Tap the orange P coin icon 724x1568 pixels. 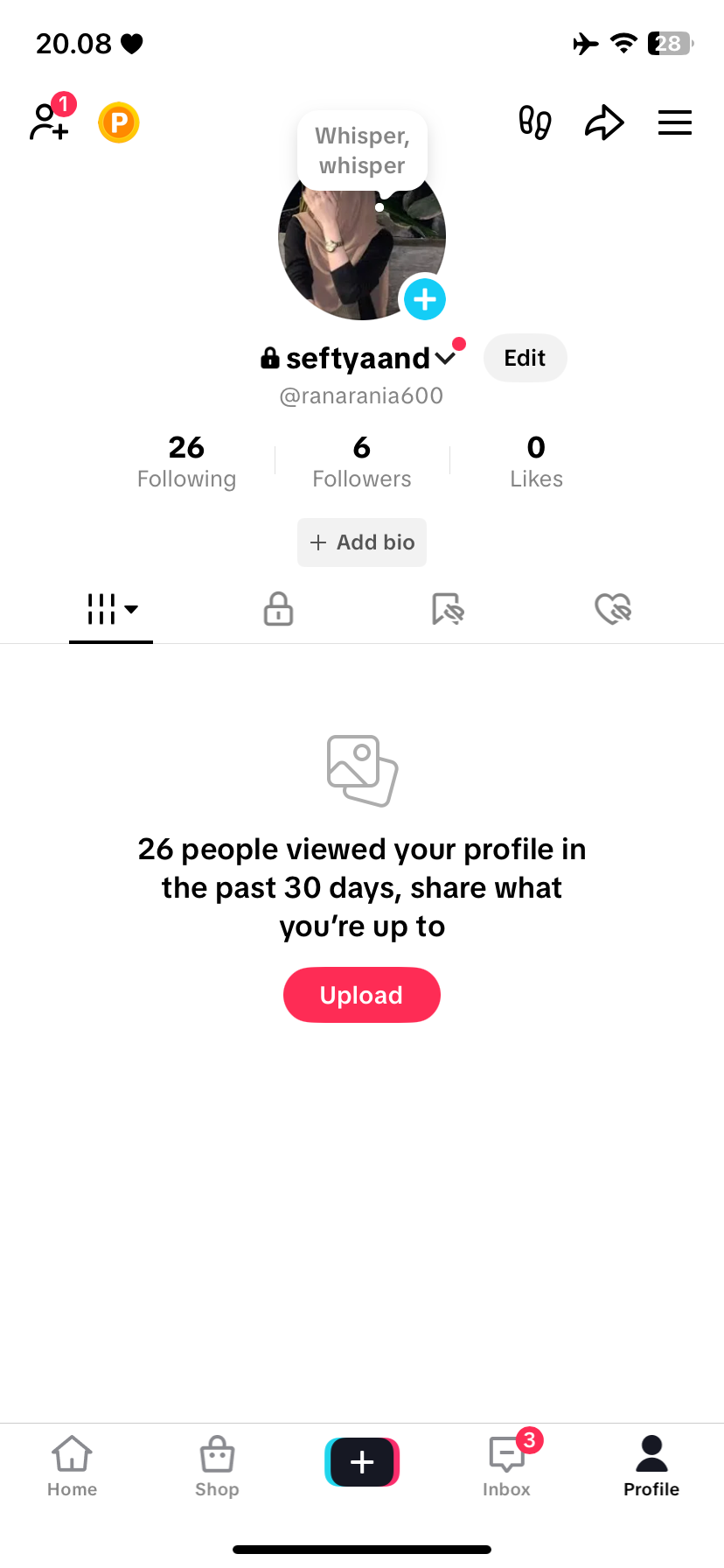pyautogui.click(x=119, y=122)
